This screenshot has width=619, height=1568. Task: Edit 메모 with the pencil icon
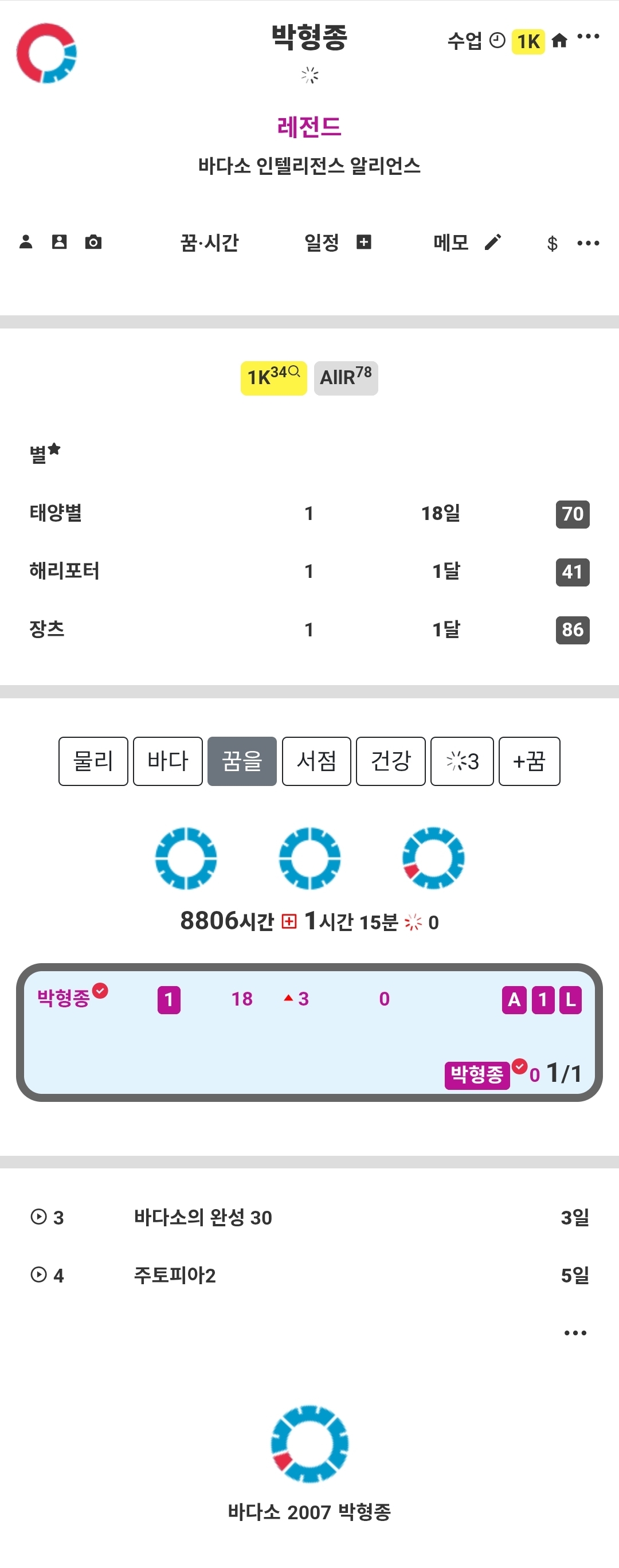tap(492, 243)
